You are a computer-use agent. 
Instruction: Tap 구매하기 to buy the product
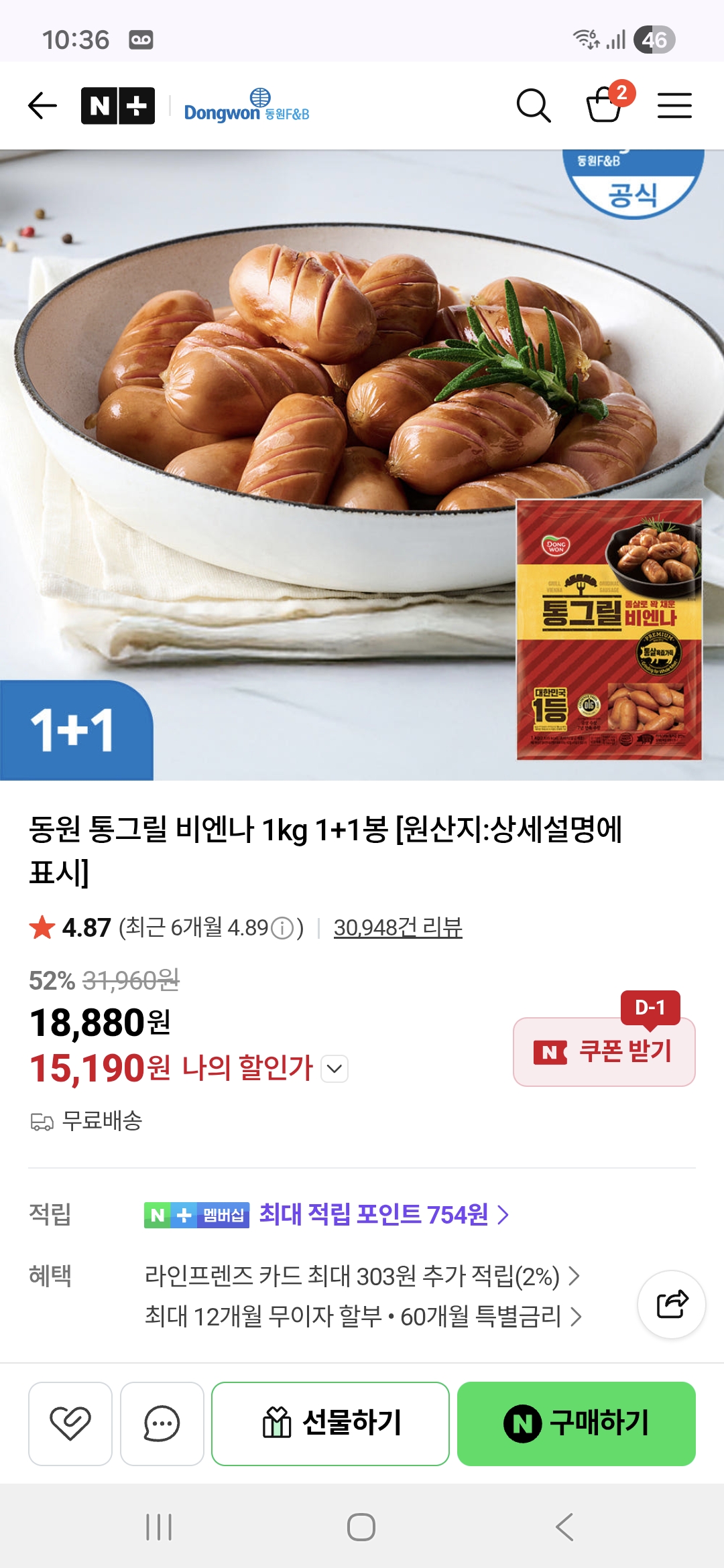pyautogui.click(x=577, y=1423)
